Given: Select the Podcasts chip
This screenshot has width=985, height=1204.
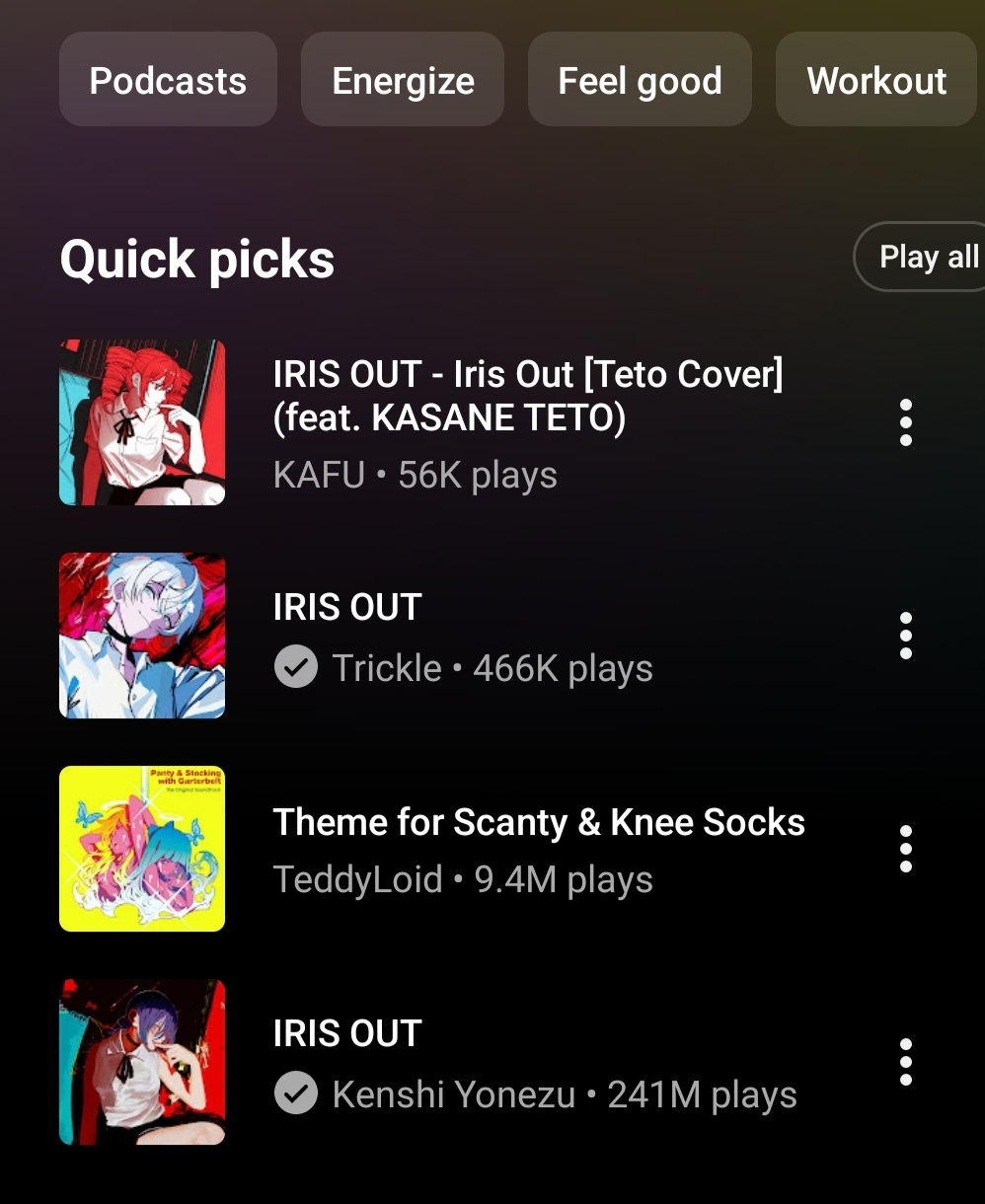Looking at the screenshot, I should [168, 80].
